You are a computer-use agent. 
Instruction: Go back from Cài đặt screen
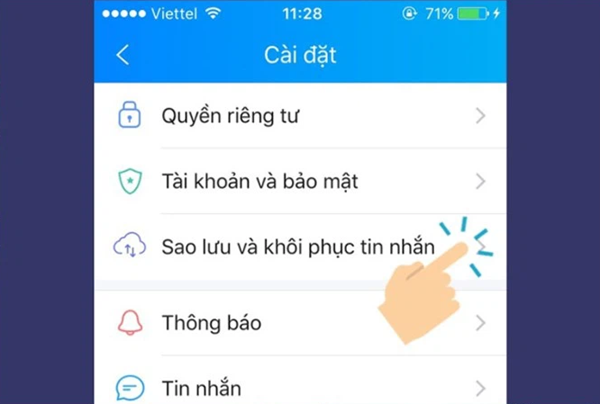point(123,55)
